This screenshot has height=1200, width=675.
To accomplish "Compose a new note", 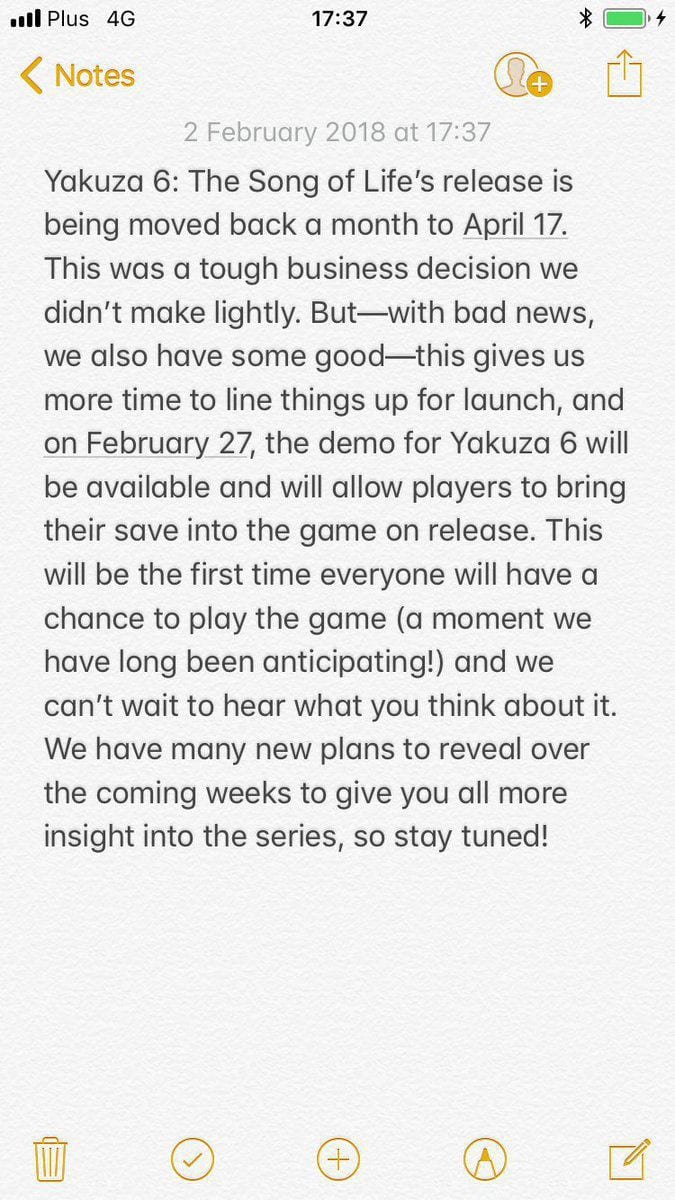I will tap(629, 1160).
